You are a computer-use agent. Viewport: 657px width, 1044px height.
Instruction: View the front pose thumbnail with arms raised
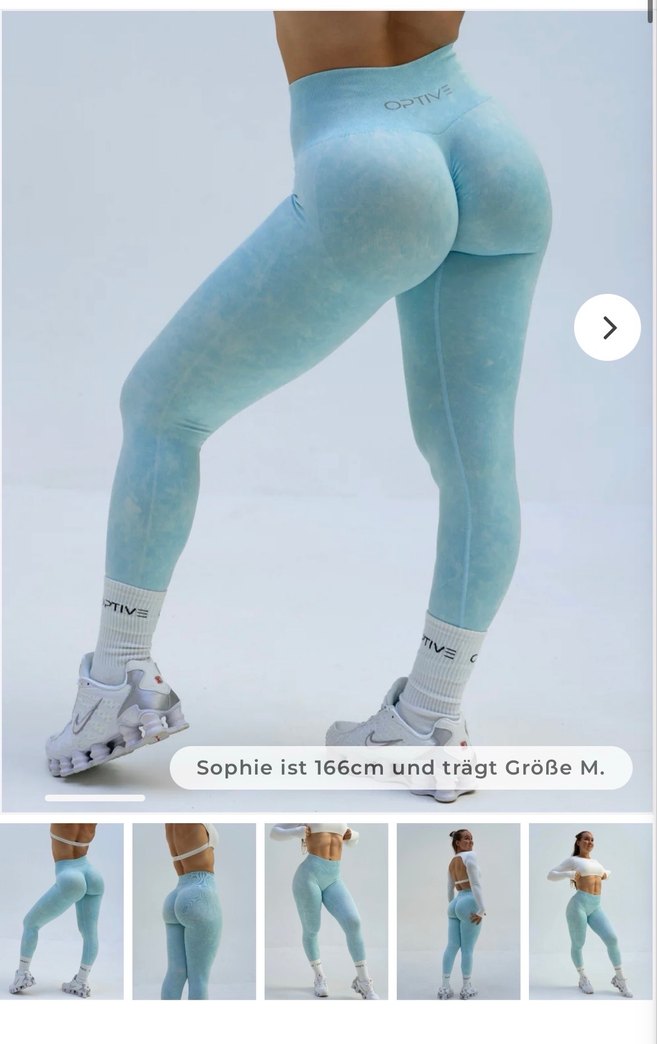click(326, 911)
